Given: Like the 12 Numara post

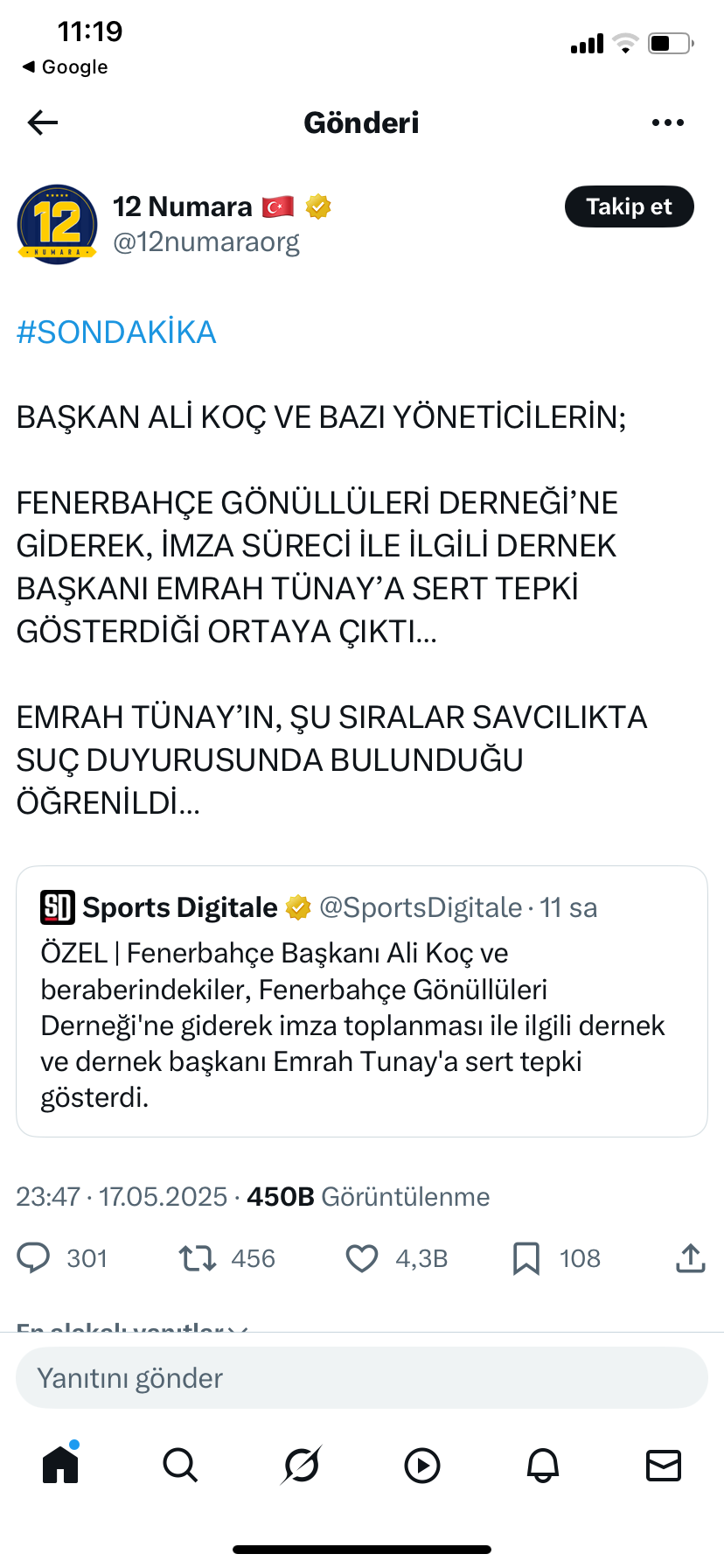Looking at the screenshot, I should 362,1258.
